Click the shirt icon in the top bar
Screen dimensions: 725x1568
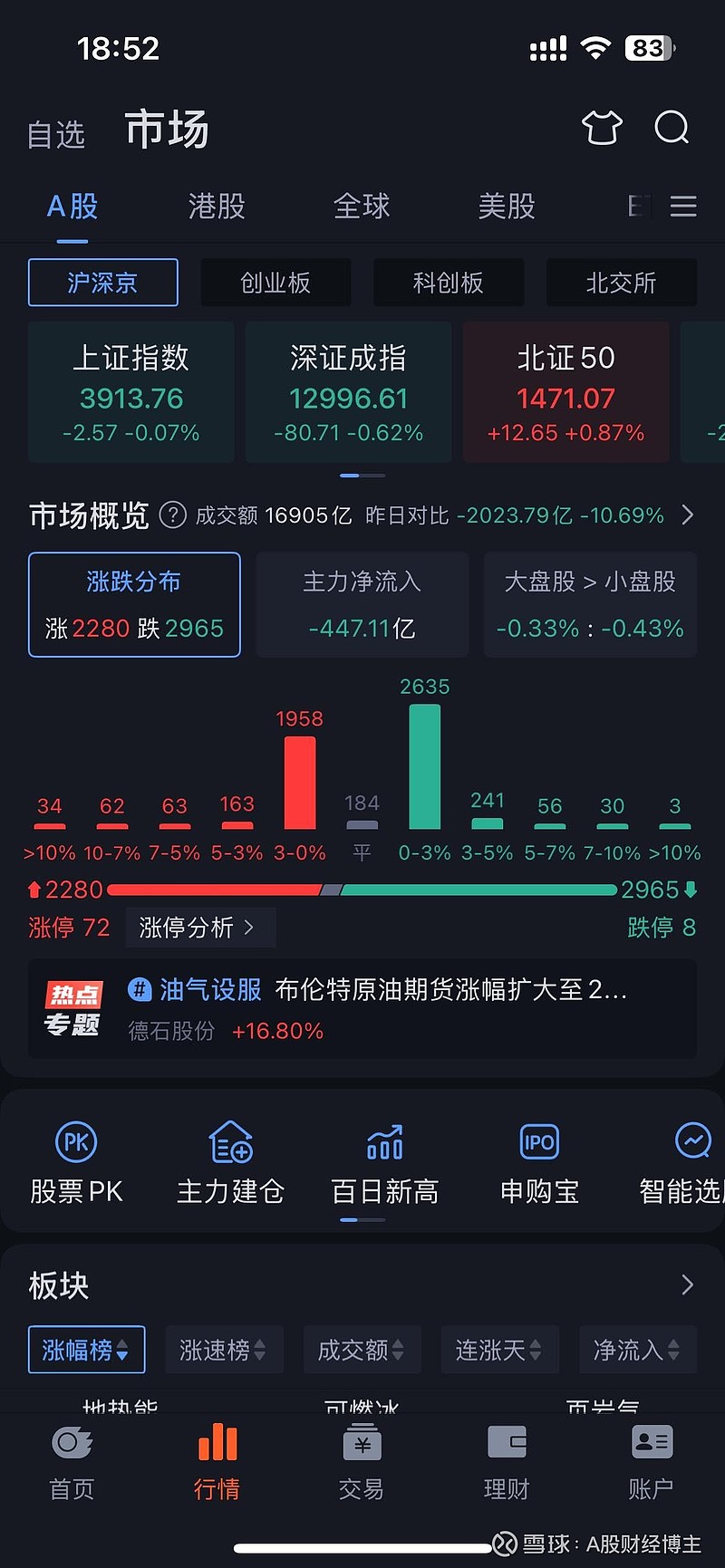602,129
